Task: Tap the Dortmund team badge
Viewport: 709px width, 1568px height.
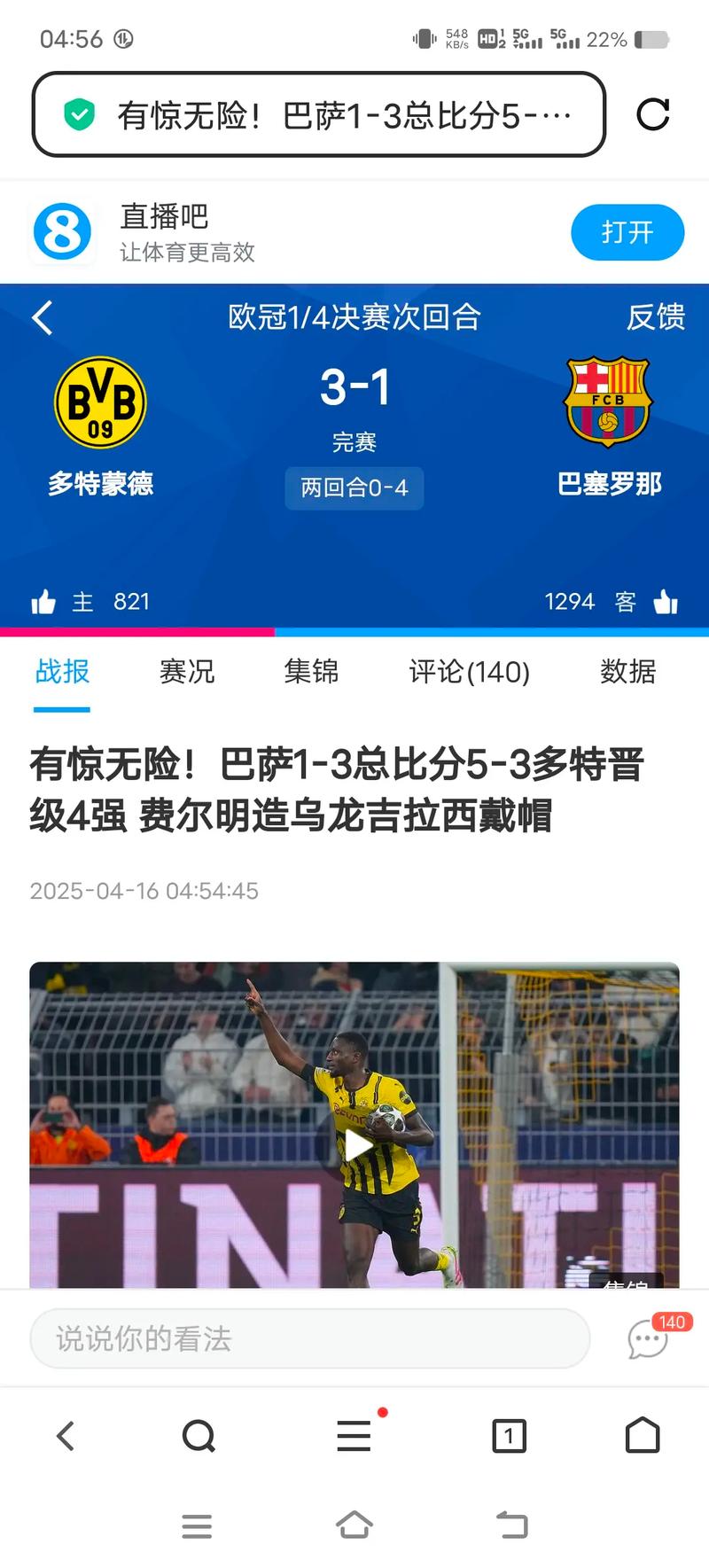Action: [99, 402]
